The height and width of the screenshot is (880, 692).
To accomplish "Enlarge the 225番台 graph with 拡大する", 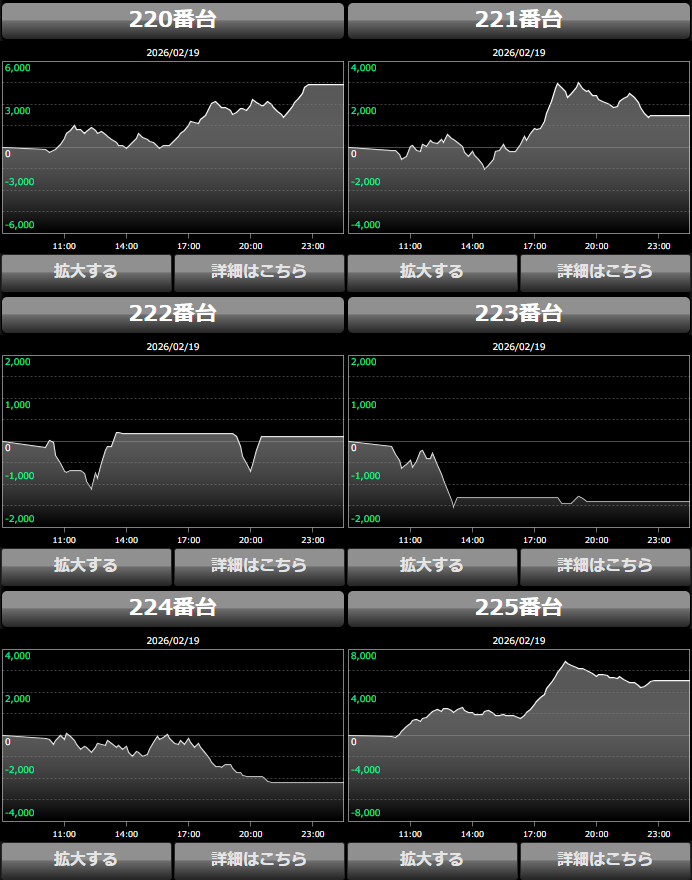I will click(x=432, y=860).
